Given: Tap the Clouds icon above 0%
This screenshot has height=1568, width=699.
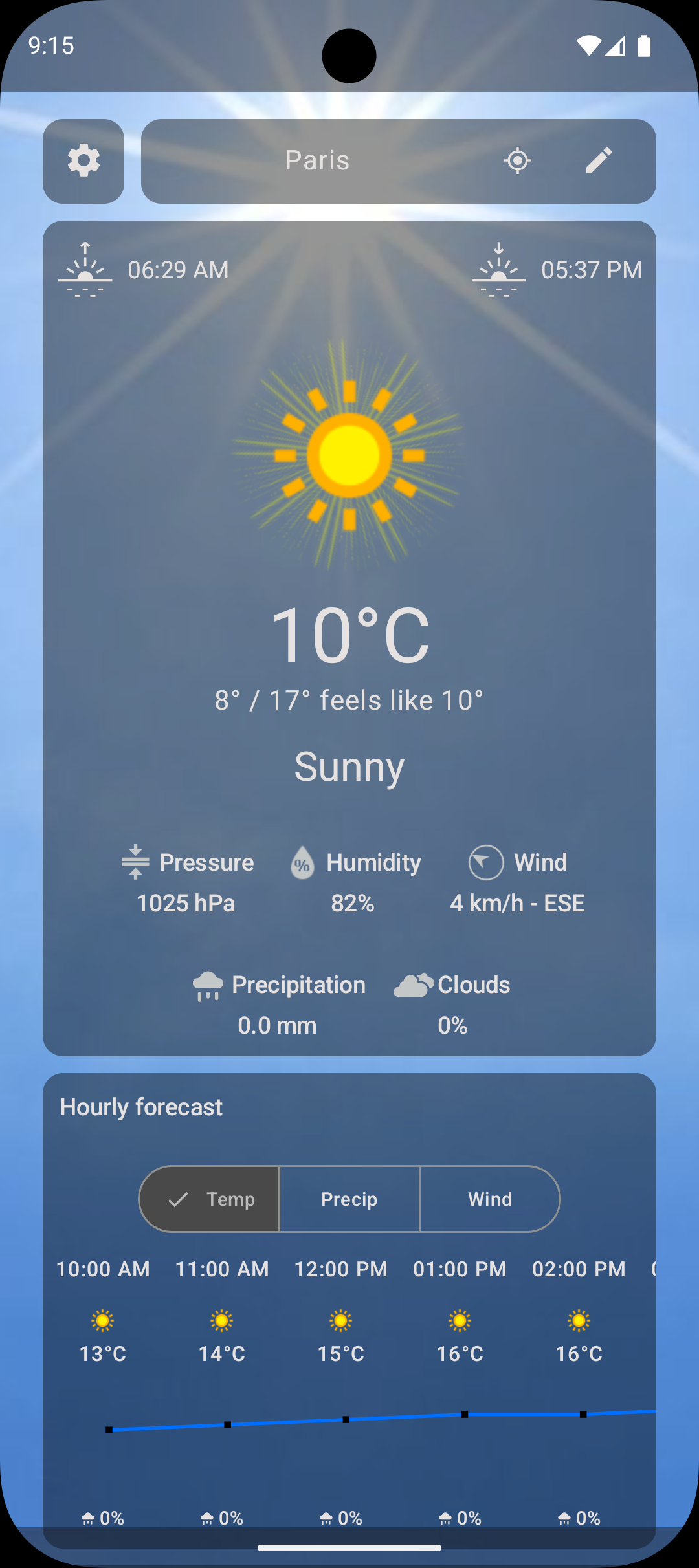Looking at the screenshot, I should [x=412, y=985].
